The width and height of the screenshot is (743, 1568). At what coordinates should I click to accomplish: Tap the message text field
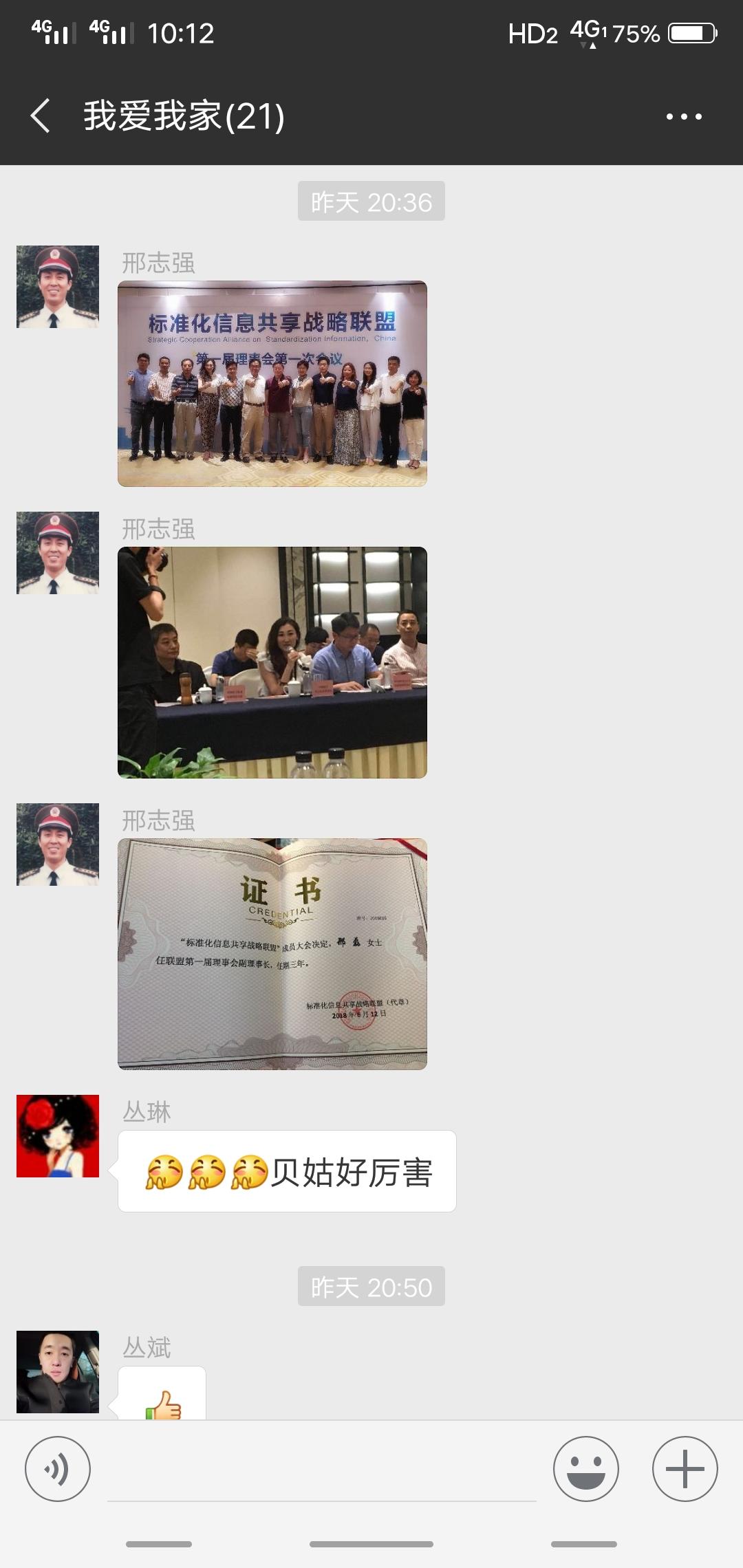tap(322, 1470)
